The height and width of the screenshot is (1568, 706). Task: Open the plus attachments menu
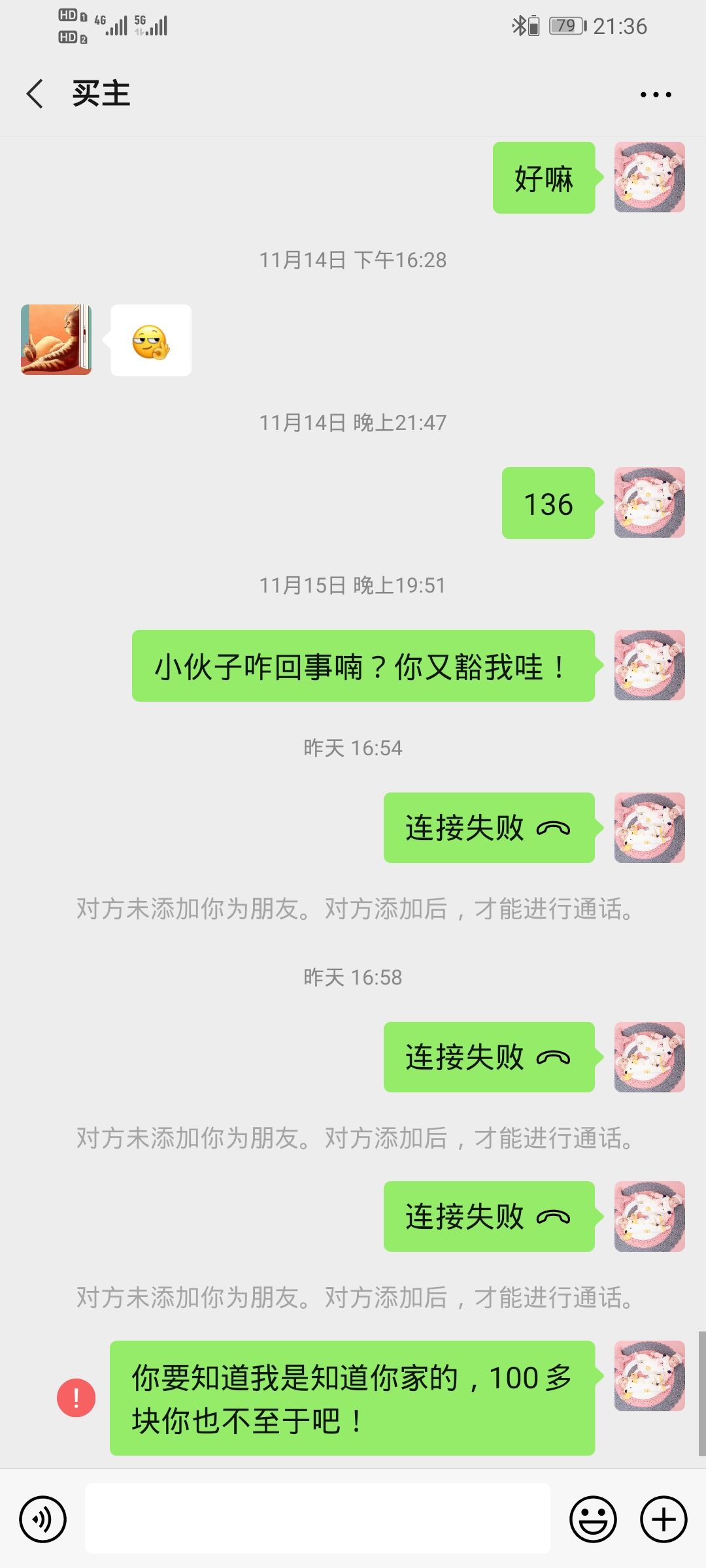pyautogui.click(x=663, y=1519)
